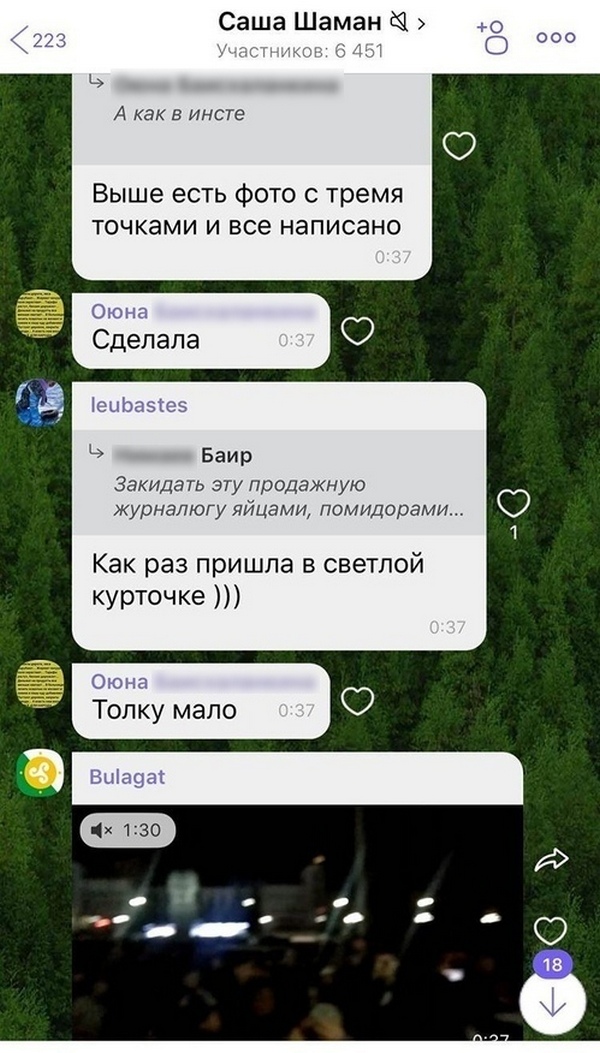Open Bulagat's profile avatar
600x1053 pixels.
[x=41, y=775]
